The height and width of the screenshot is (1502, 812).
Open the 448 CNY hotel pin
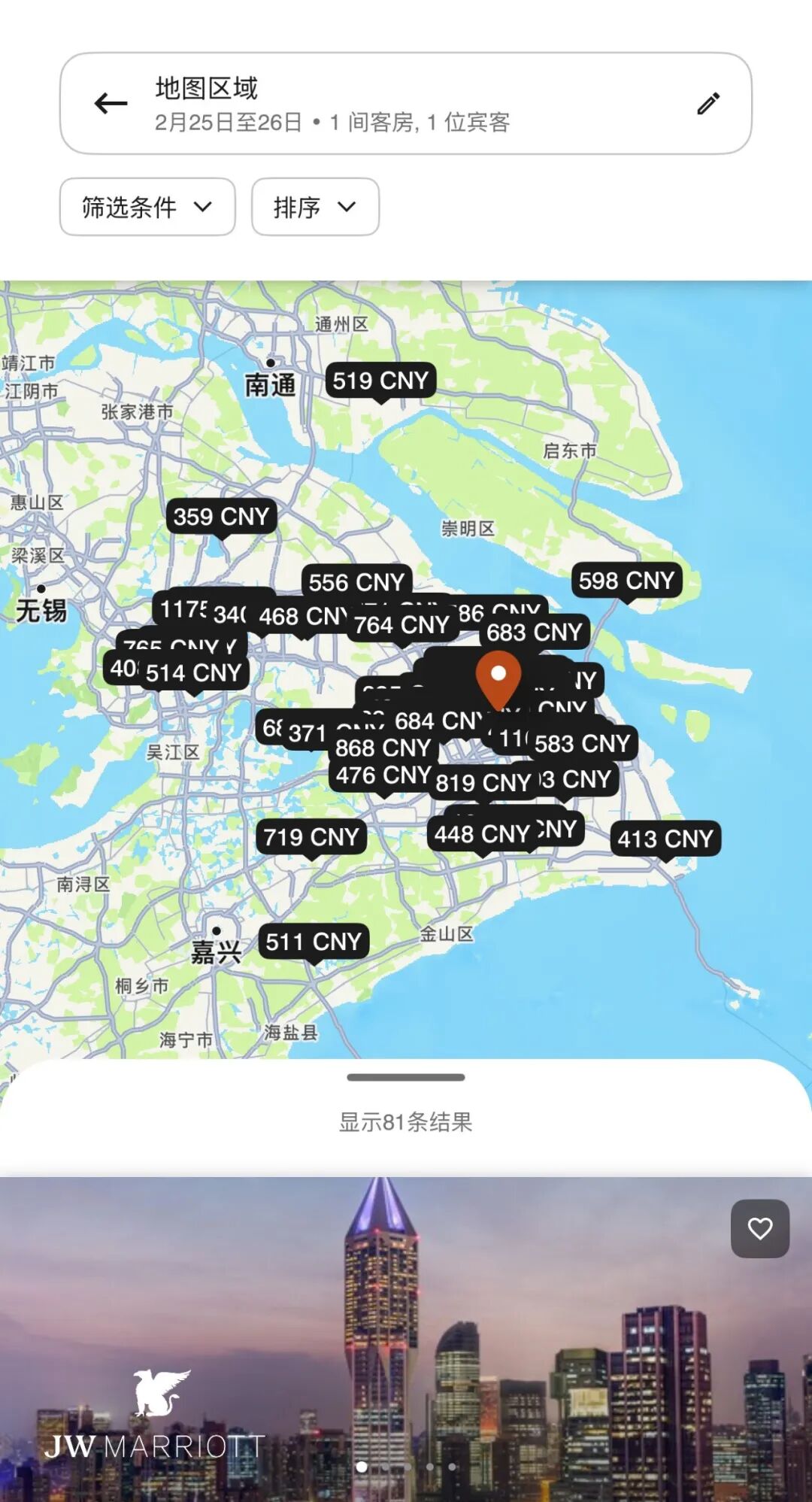click(481, 834)
